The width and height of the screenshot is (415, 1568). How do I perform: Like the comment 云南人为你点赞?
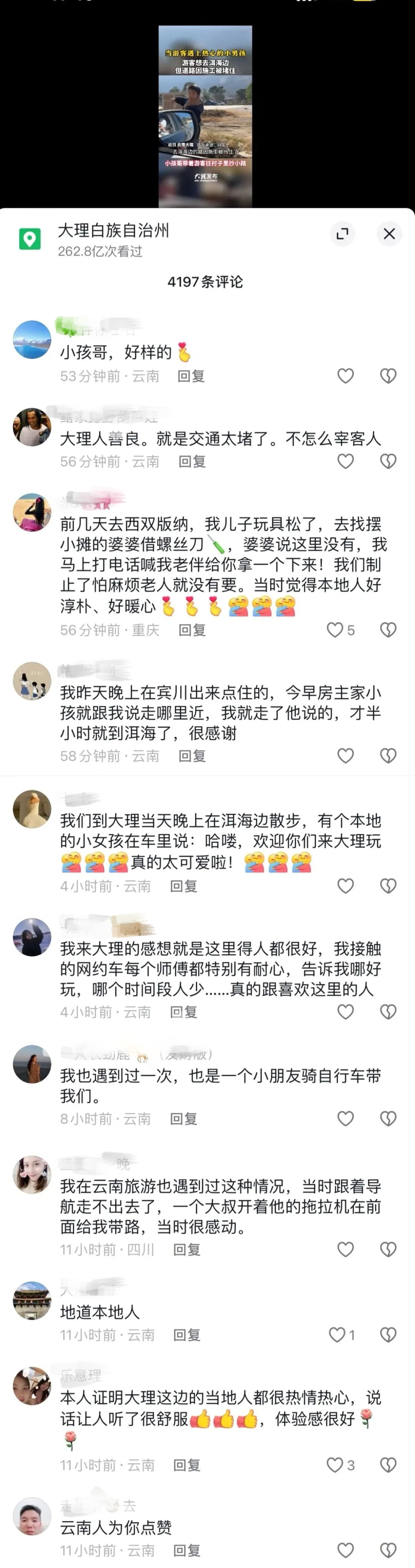(x=345, y=1550)
